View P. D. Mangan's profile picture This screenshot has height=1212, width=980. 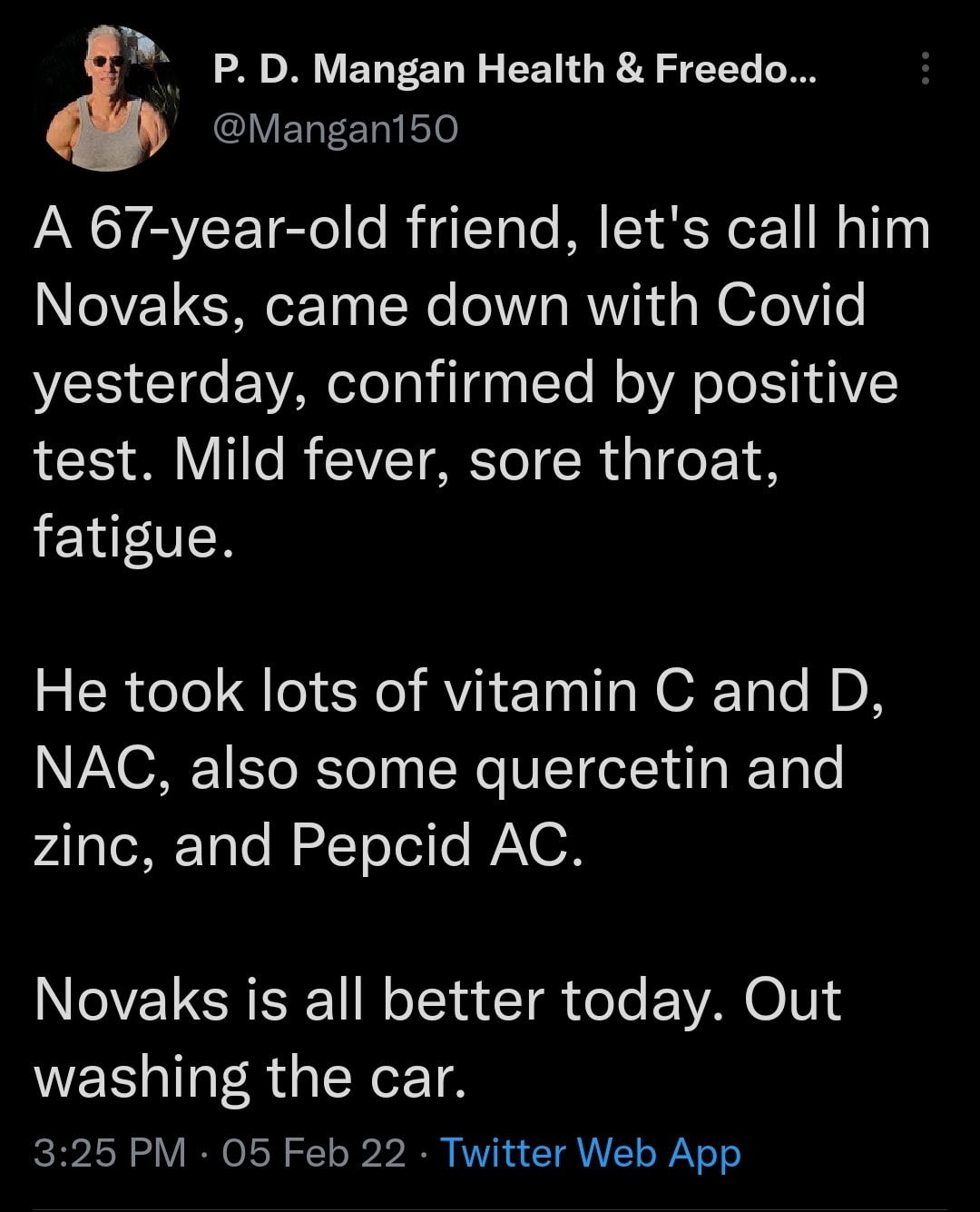[113, 99]
